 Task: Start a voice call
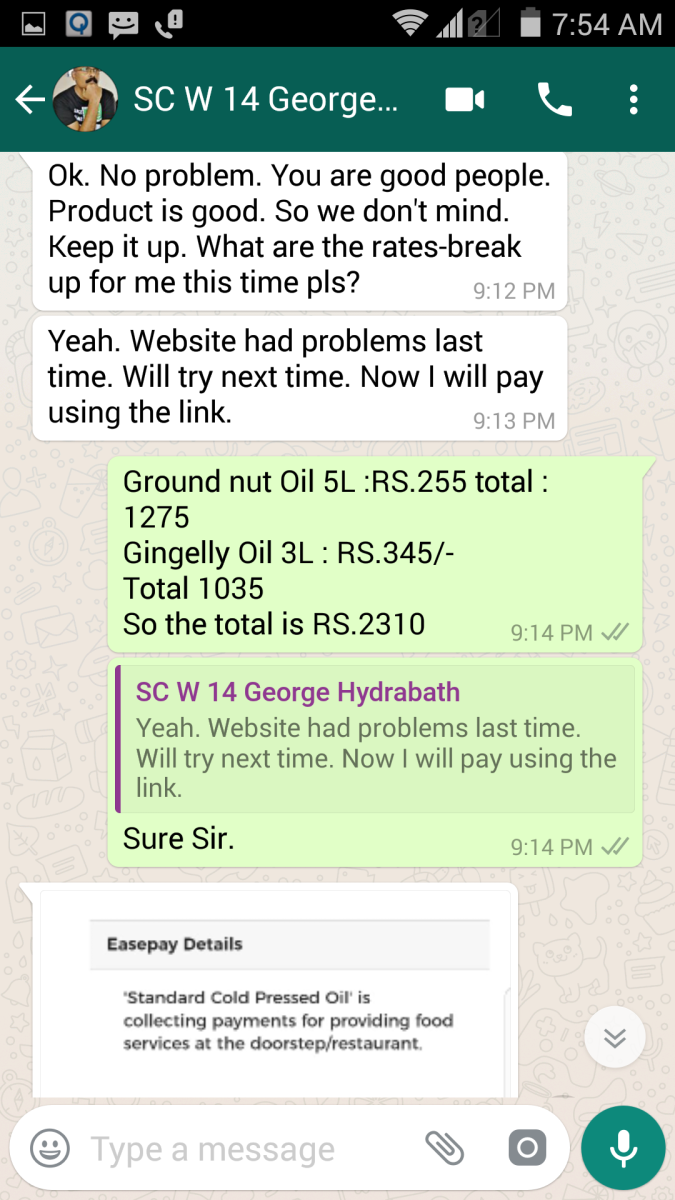(554, 99)
